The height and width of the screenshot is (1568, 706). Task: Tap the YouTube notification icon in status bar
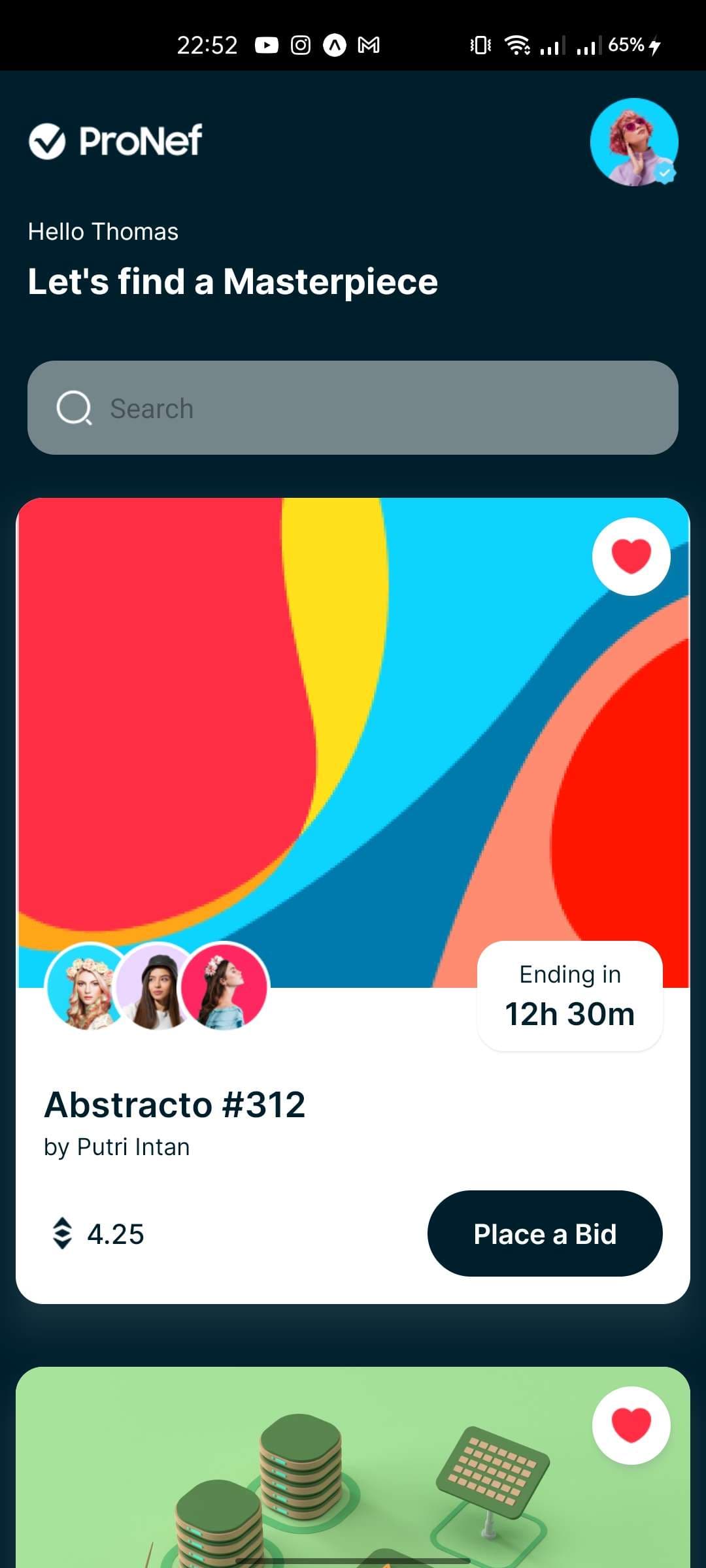pos(266,44)
